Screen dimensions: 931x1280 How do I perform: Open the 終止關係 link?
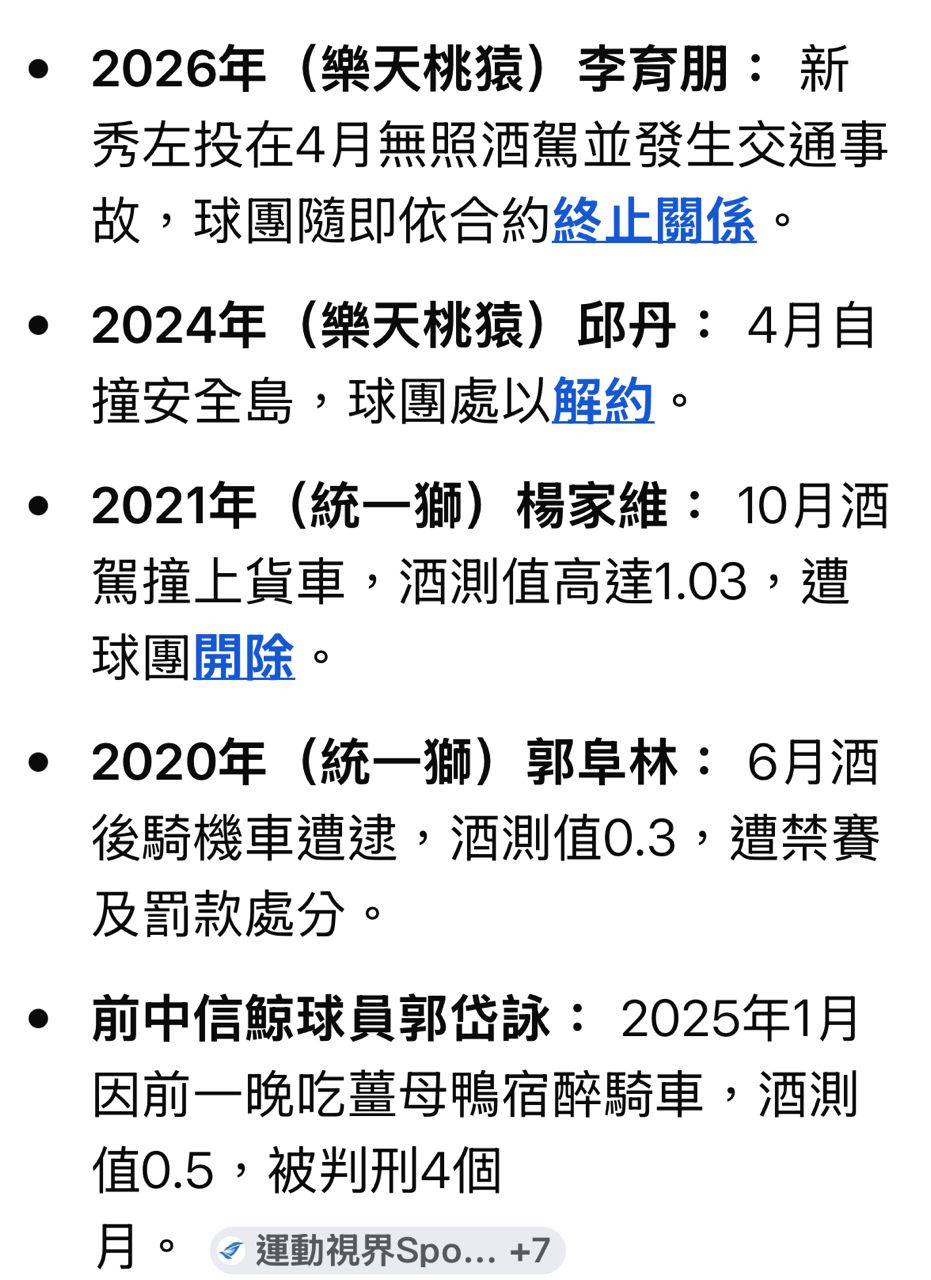click(x=653, y=220)
